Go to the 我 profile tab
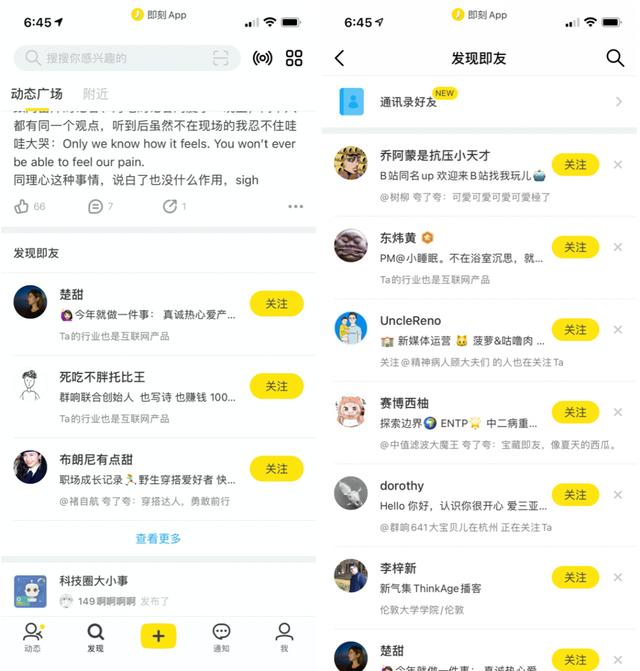The width and height of the screenshot is (640, 671). click(285, 635)
